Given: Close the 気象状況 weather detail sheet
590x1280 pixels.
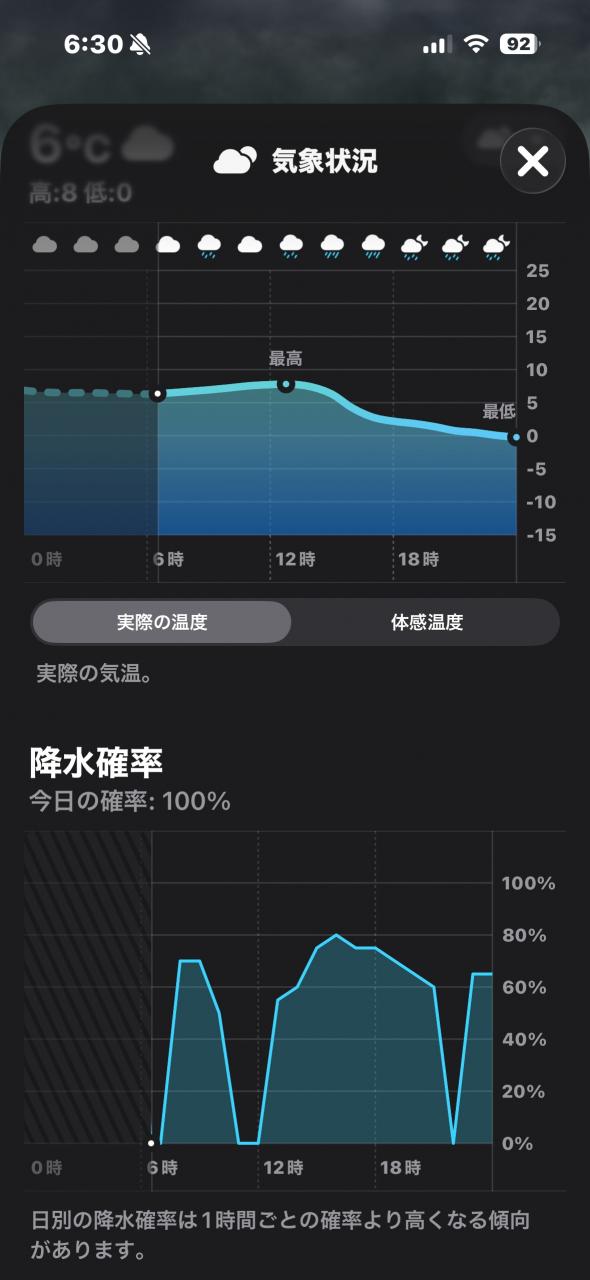Looking at the screenshot, I should point(532,160).
